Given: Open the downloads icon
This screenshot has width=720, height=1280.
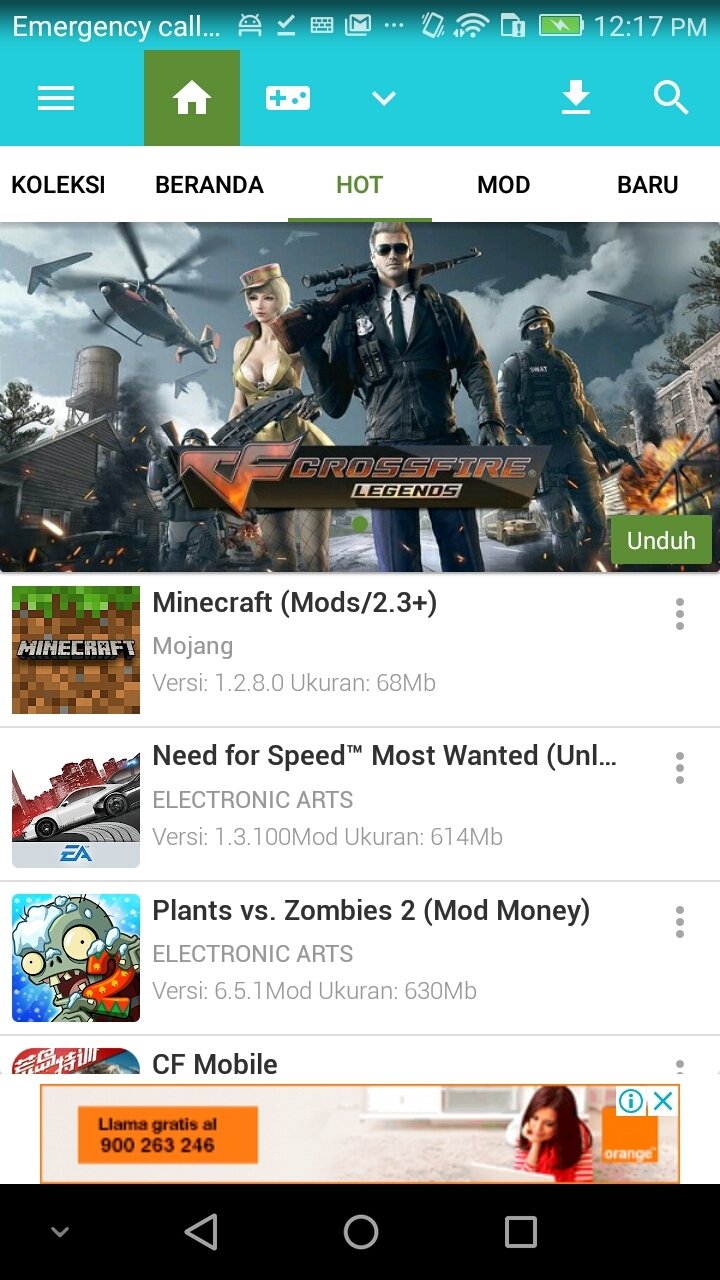Looking at the screenshot, I should tap(575, 98).
